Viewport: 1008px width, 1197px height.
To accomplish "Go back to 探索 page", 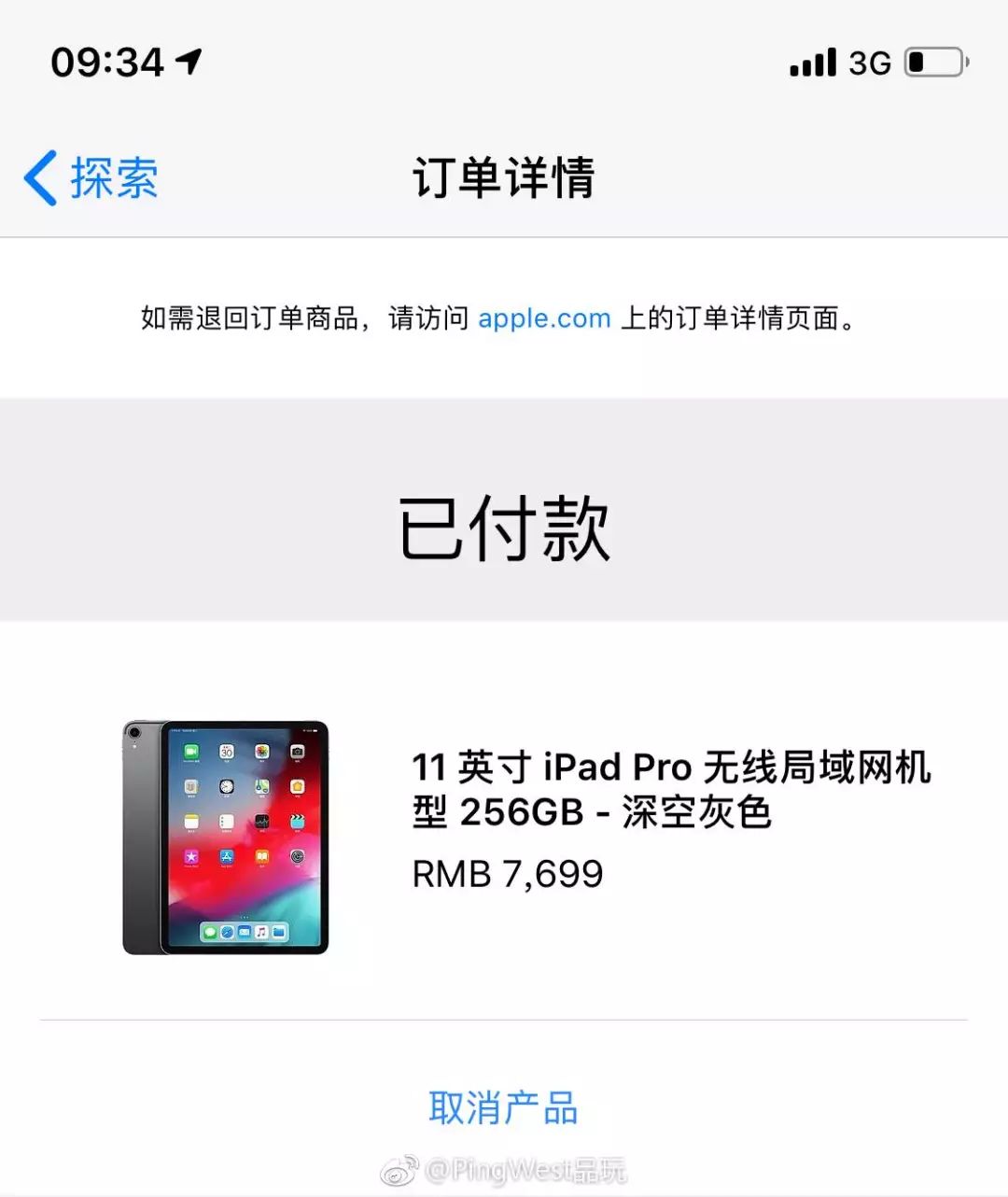I will 91,177.
